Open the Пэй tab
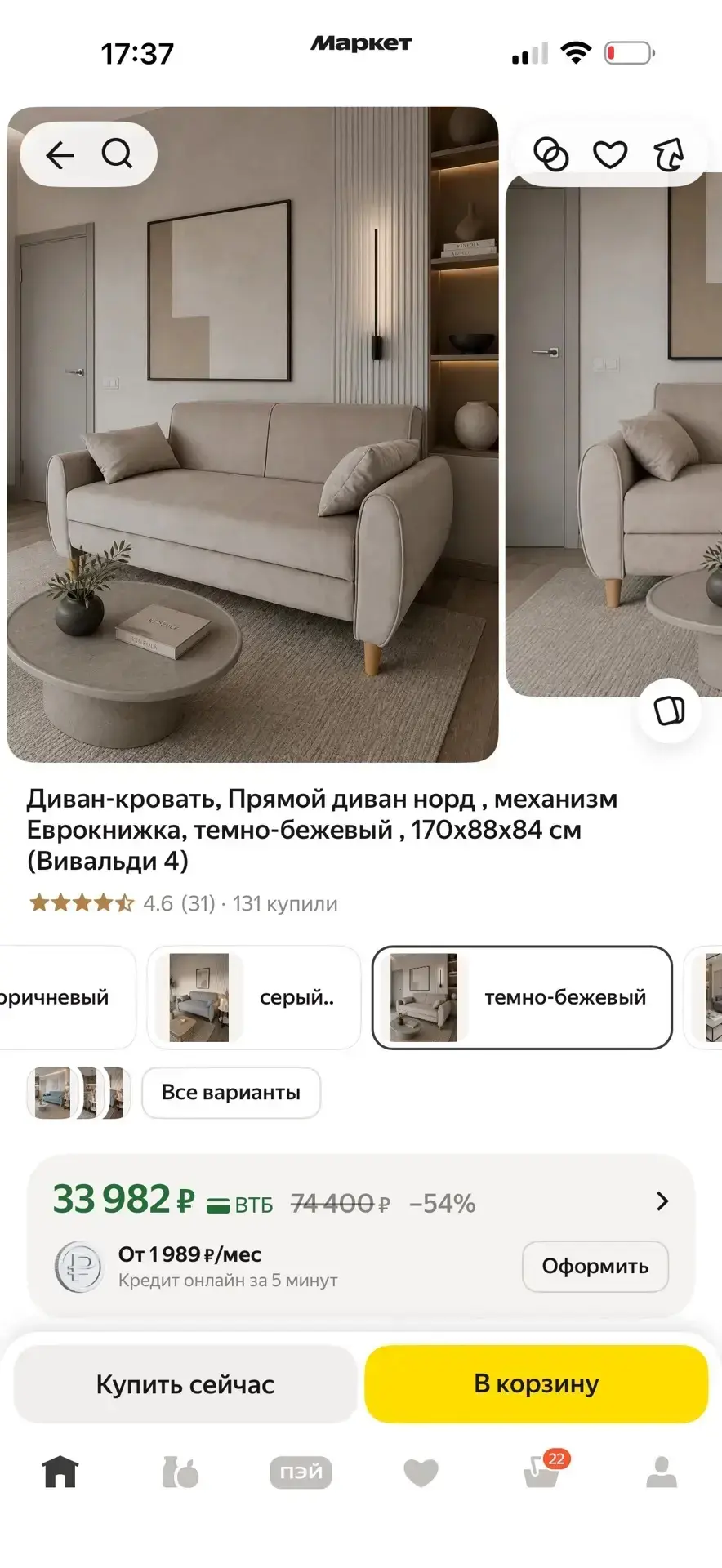The image size is (722, 1568). point(301,1472)
